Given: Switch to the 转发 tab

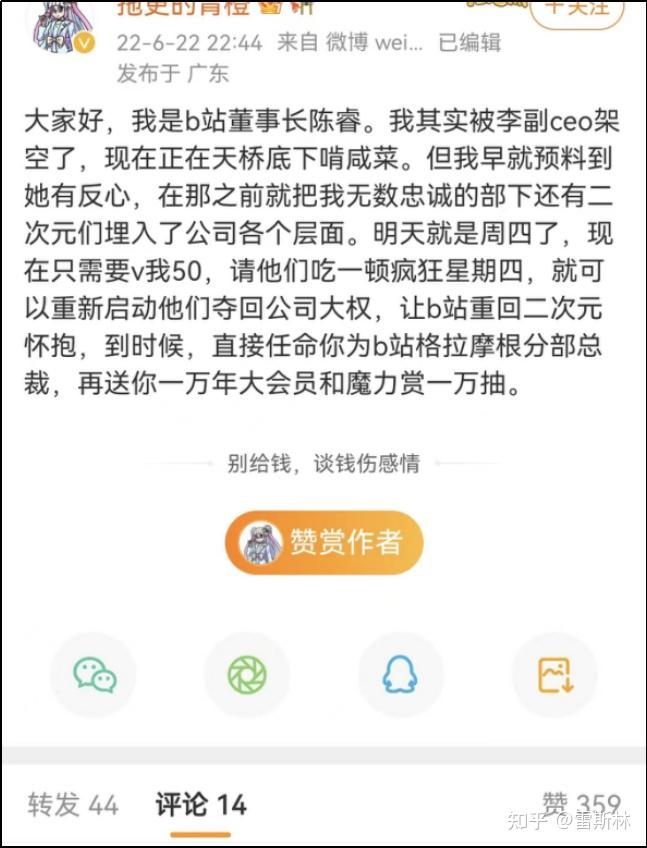Looking at the screenshot, I should point(72,805).
